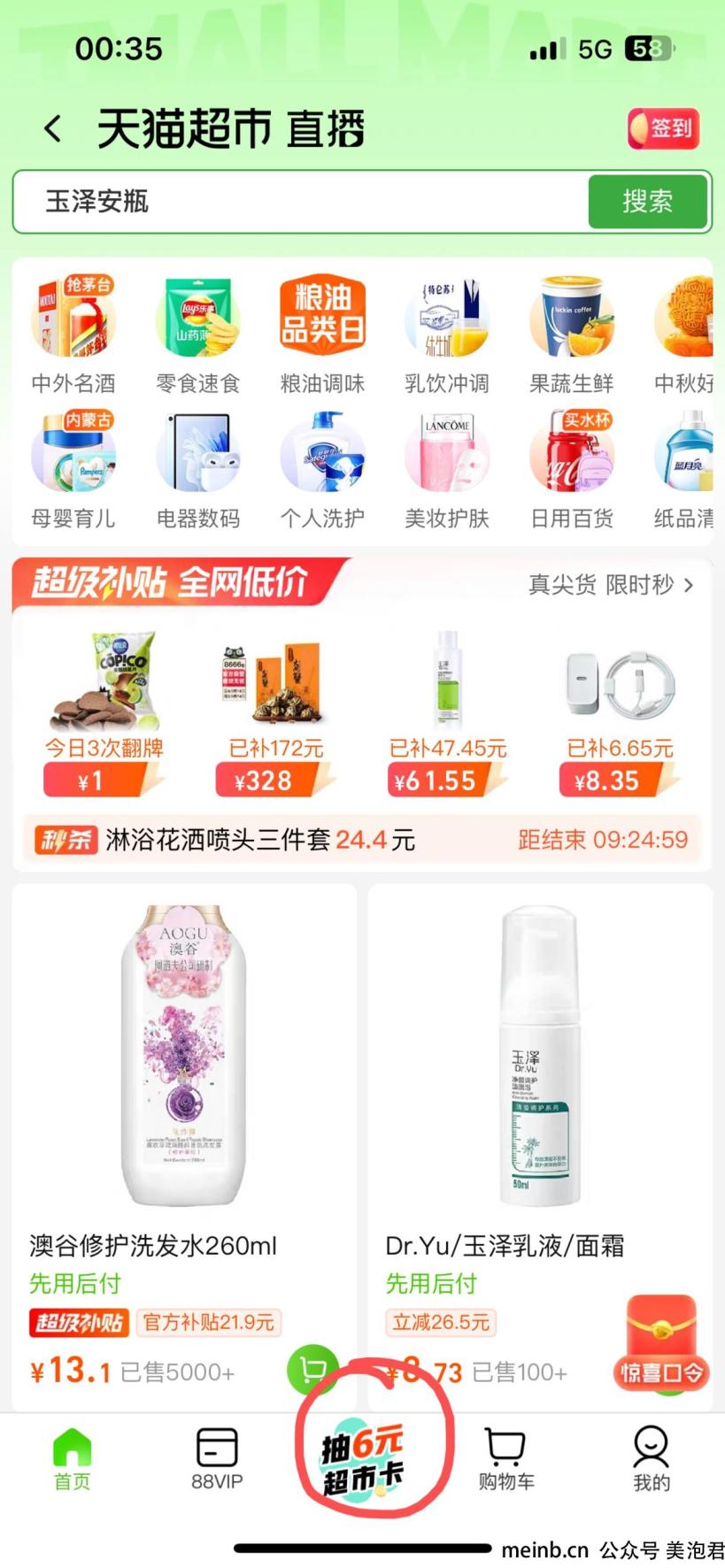Add 澳谷 shampoo to cart
Screen dimensions: 725x1568
[x=312, y=1370]
